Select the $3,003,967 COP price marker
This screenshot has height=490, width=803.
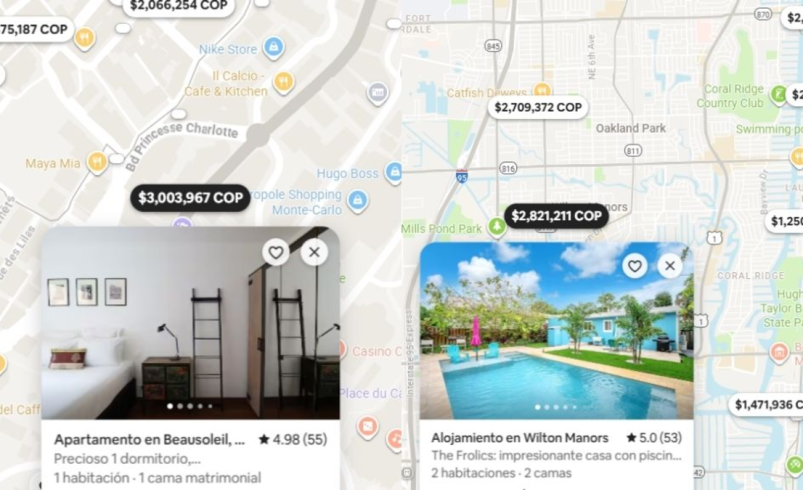190,198
